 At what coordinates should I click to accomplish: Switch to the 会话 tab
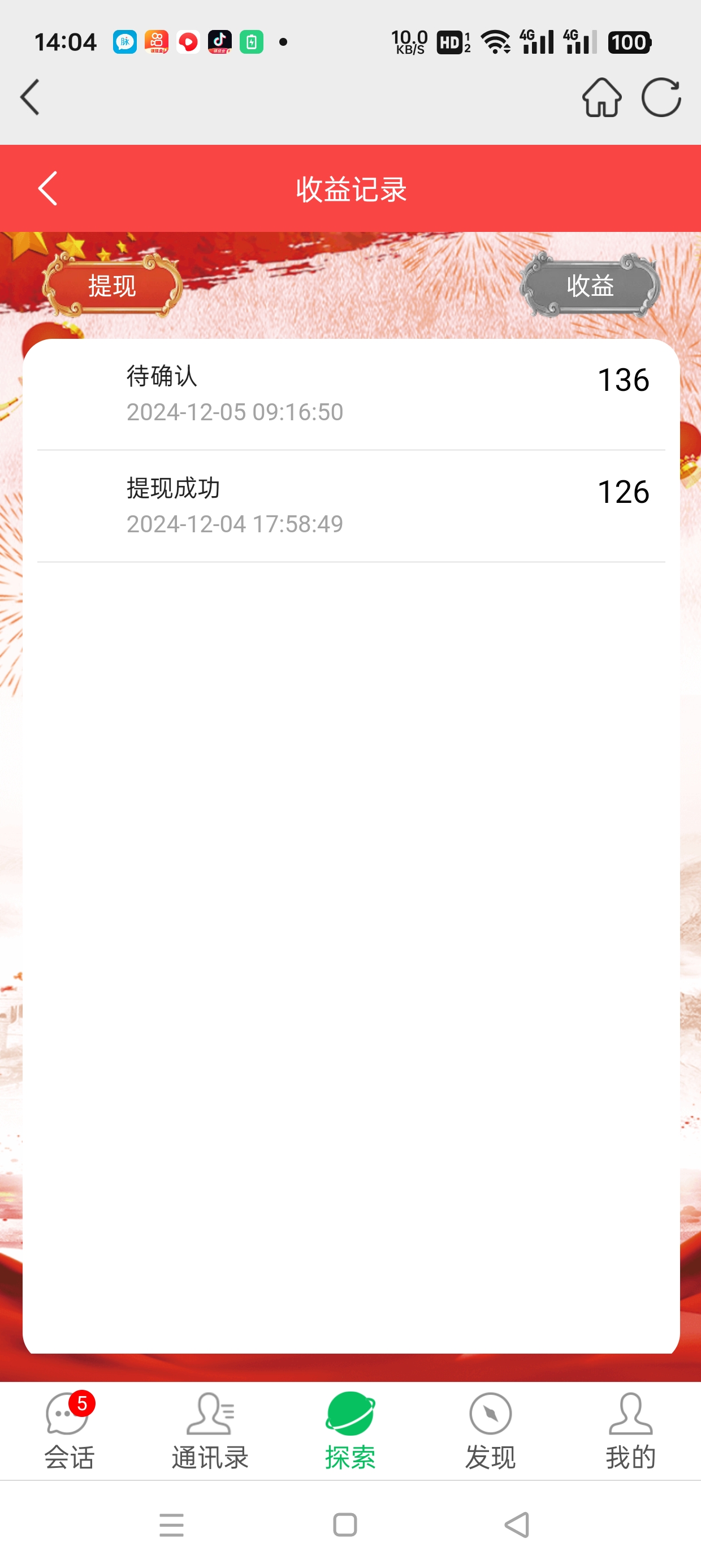click(70, 1431)
